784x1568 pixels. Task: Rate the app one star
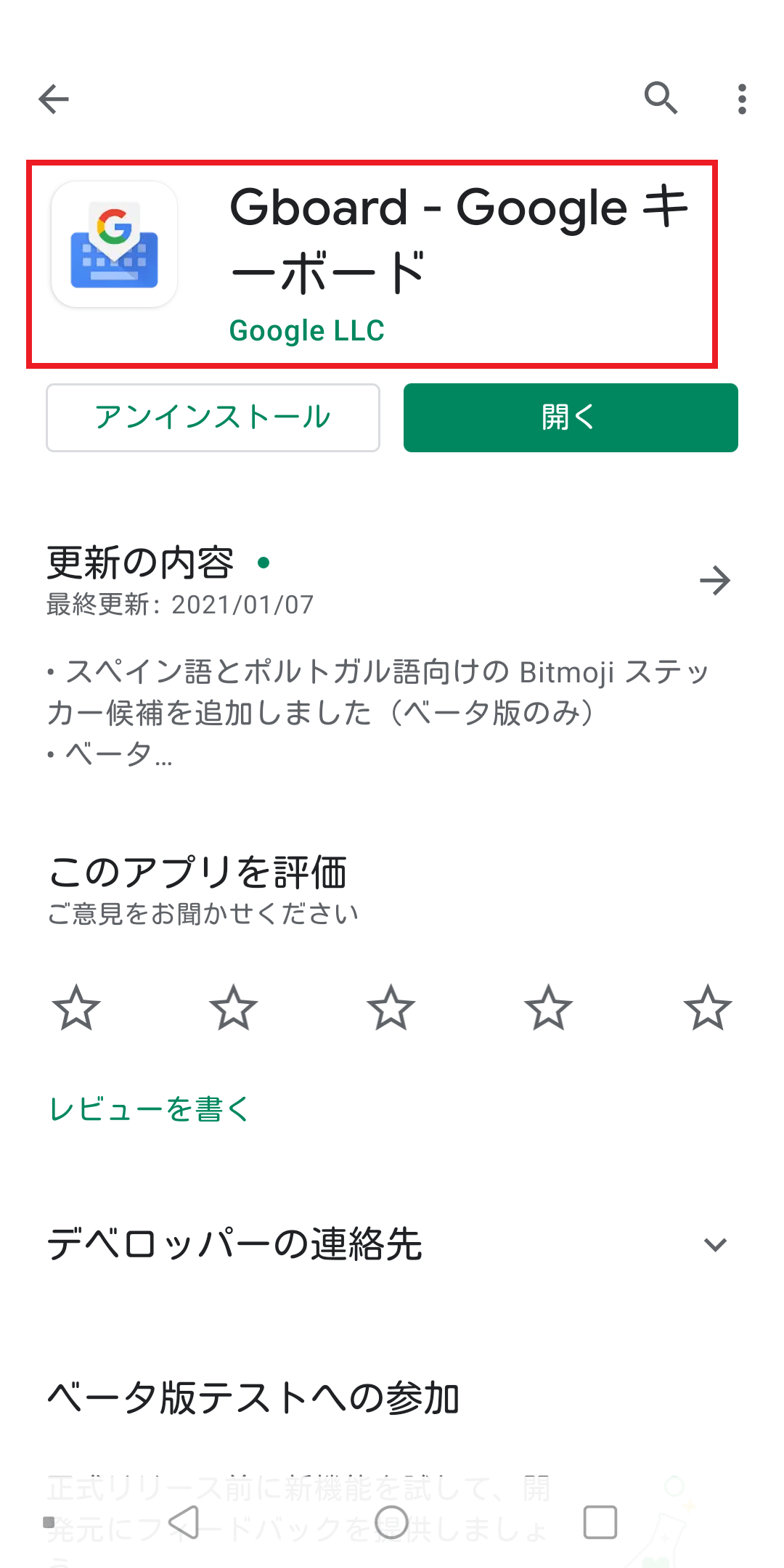[76, 1008]
